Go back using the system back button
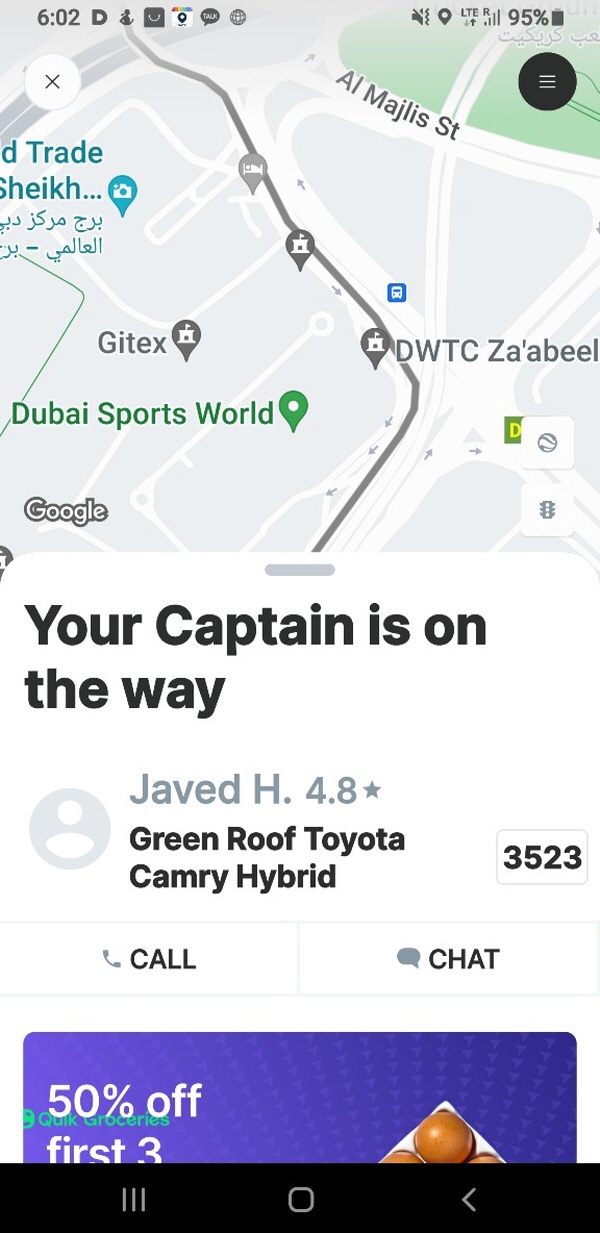The image size is (600, 1233). (x=468, y=1199)
